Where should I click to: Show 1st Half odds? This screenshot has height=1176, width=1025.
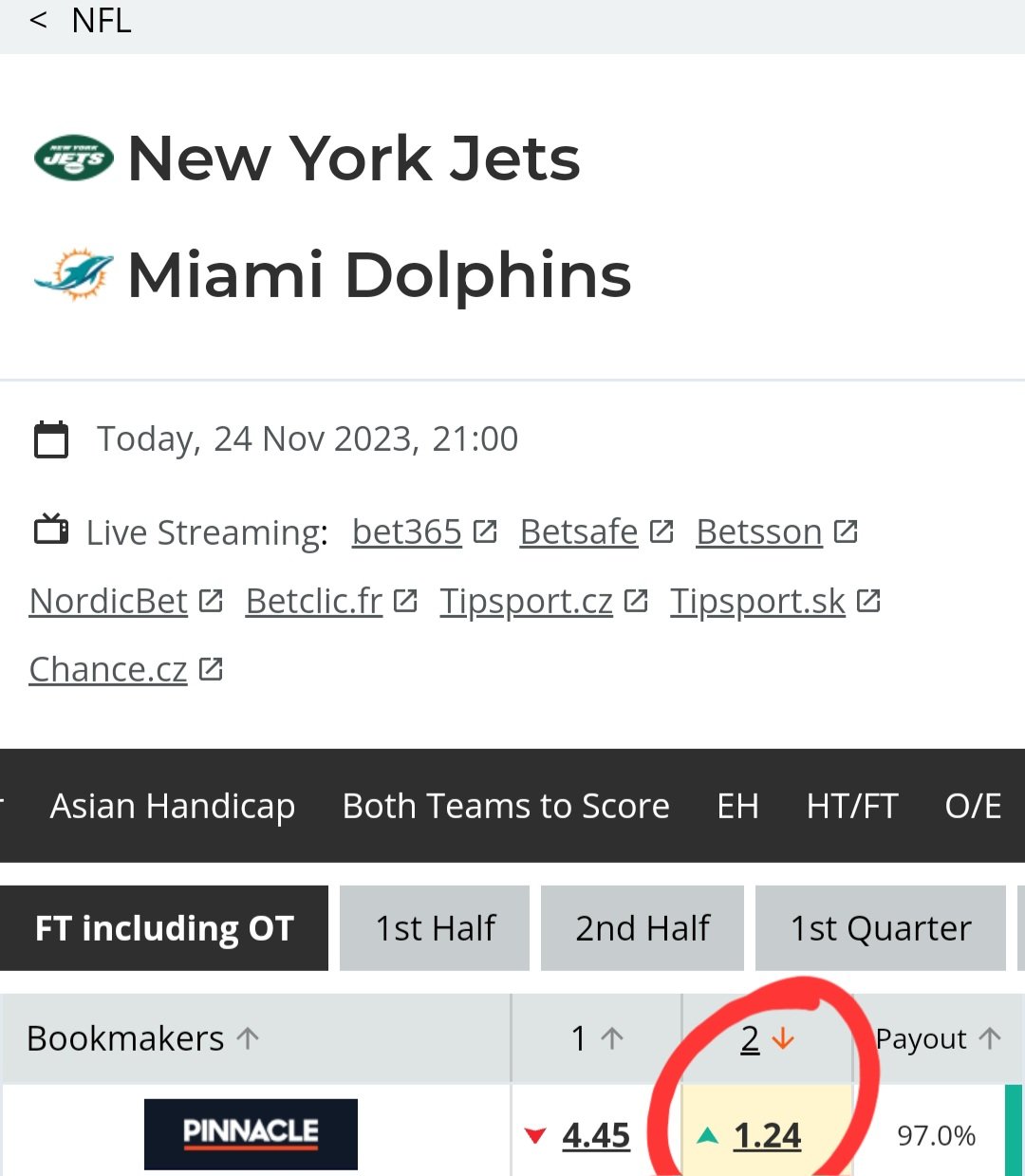435,928
